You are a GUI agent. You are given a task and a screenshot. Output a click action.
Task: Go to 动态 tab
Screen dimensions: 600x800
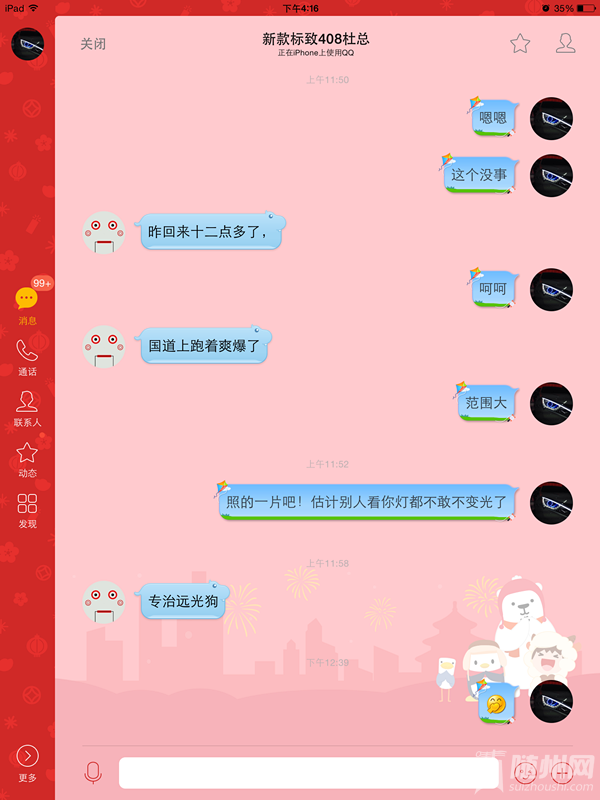tap(27, 458)
